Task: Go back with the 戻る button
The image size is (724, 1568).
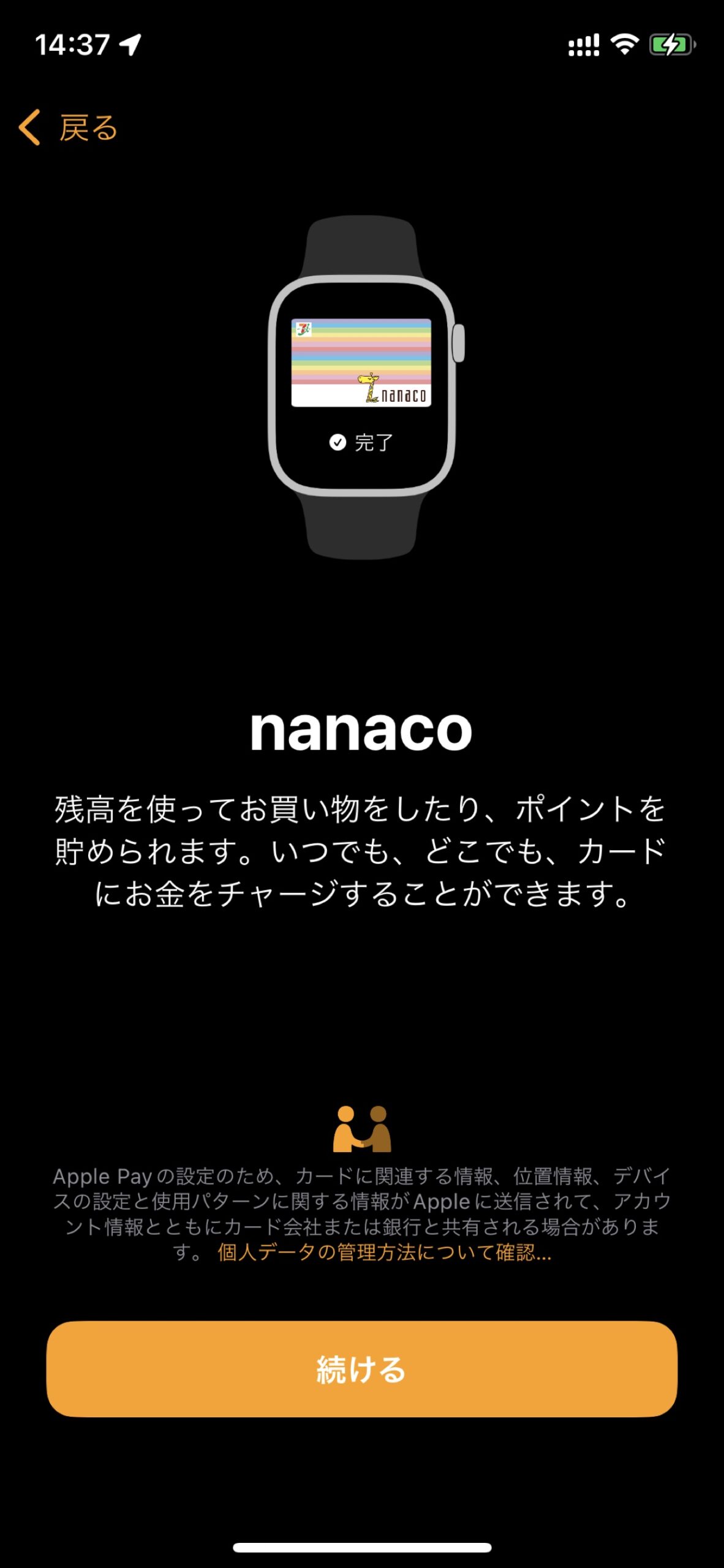Action: [x=69, y=128]
